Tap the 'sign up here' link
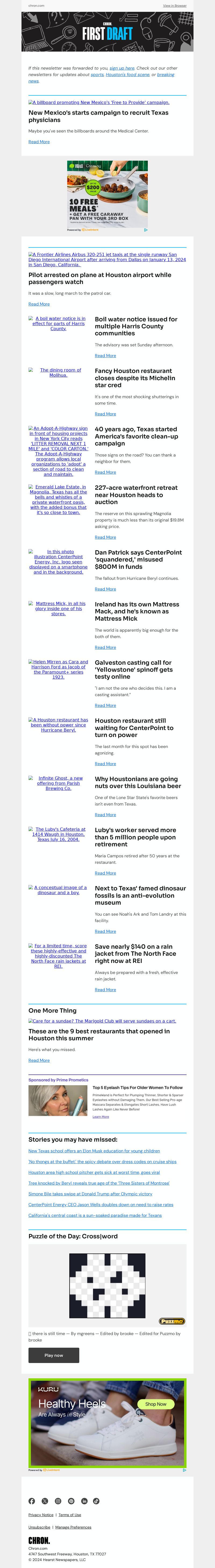This screenshot has height=1568, width=215. [x=122, y=68]
